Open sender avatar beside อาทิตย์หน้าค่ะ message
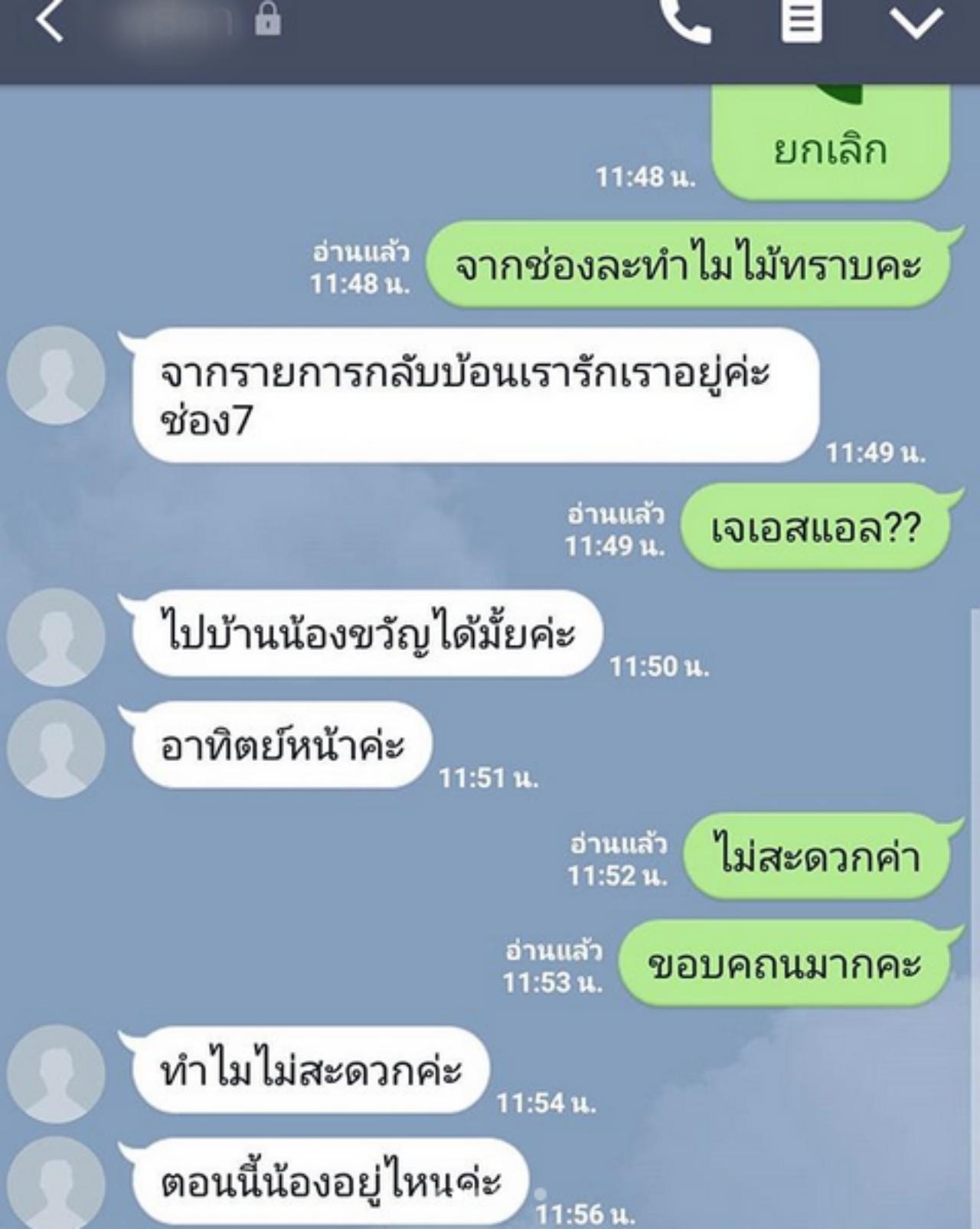 click(56, 748)
